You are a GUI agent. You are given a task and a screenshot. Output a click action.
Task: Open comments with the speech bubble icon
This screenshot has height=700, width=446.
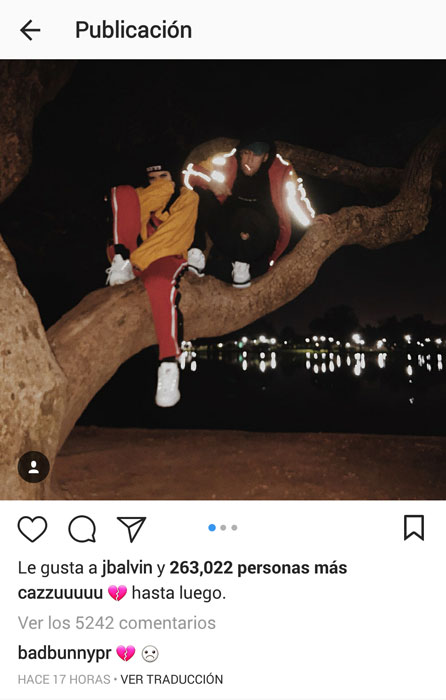coord(82,529)
